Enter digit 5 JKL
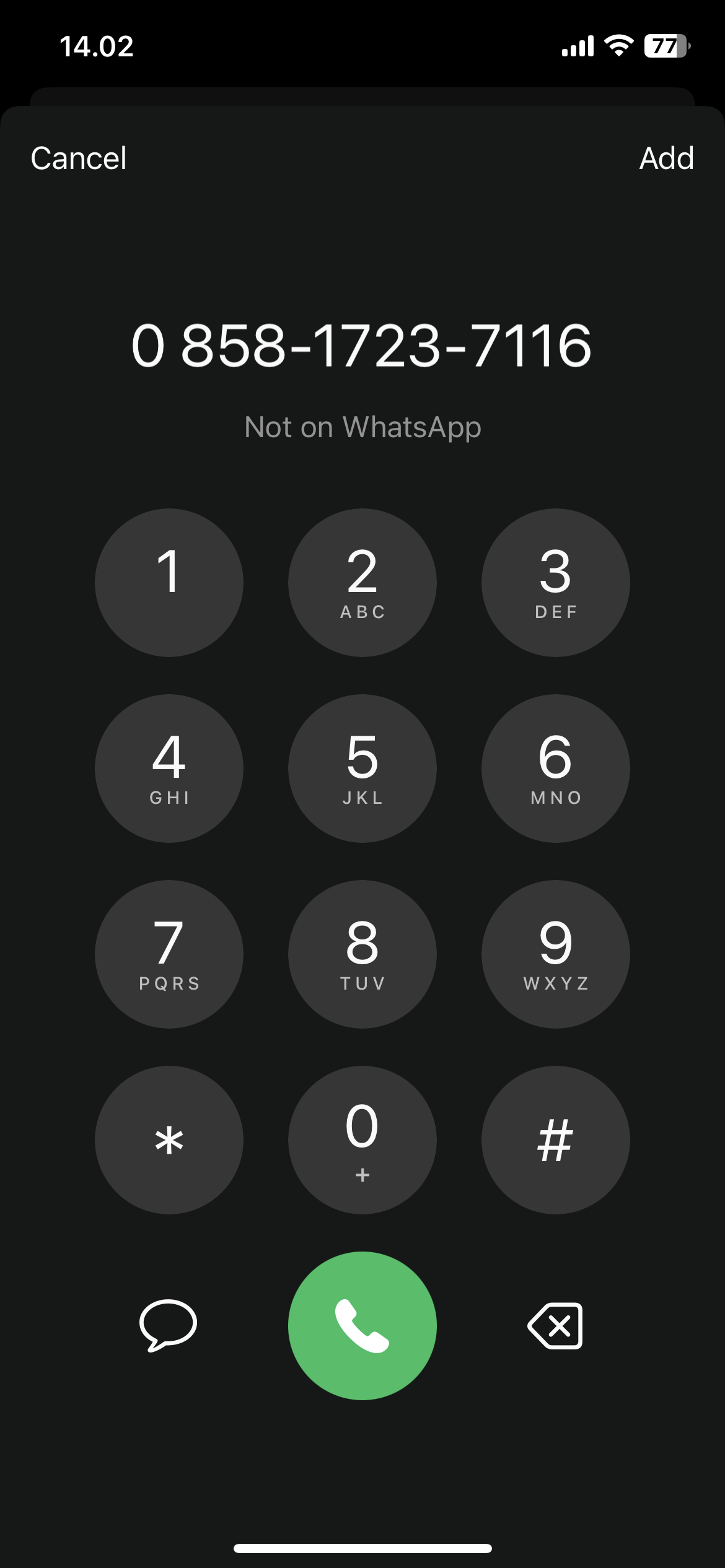This screenshot has height=1568, width=725. point(362,769)
